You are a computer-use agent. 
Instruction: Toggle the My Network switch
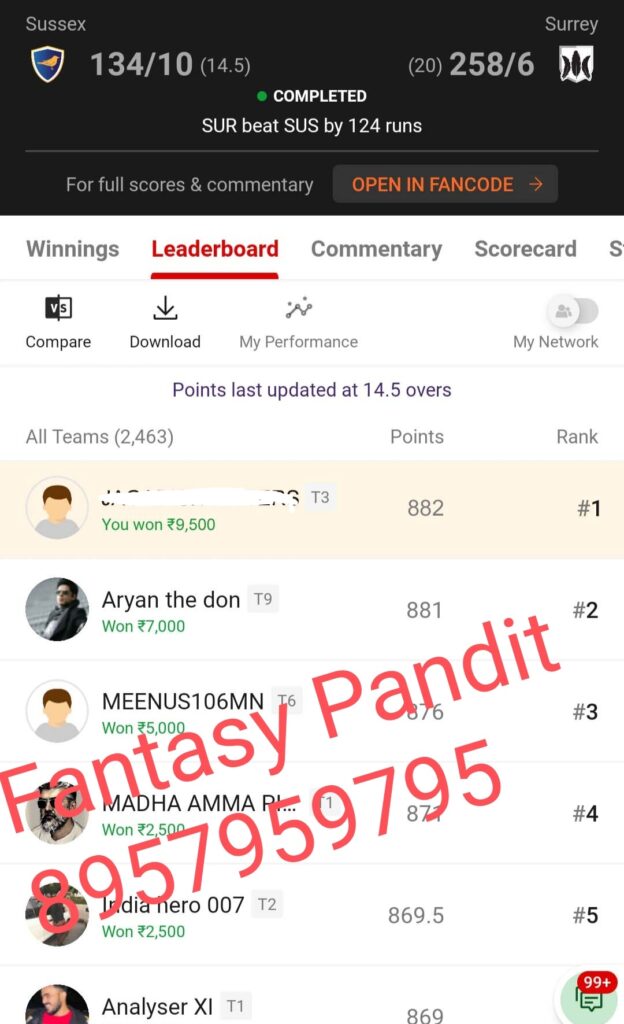tap(573, 312)
